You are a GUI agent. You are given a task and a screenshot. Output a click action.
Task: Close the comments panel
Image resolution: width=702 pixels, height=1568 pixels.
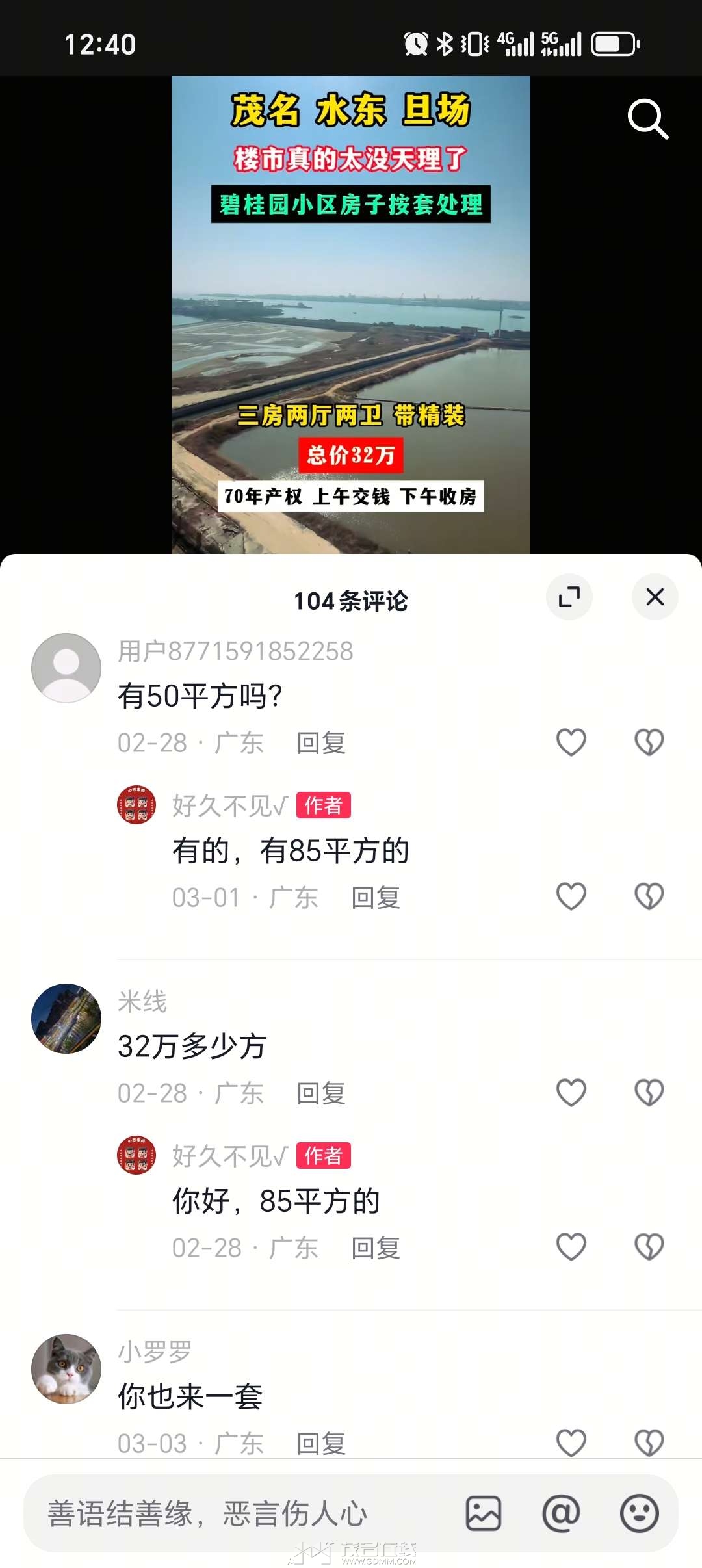[655, 597]
